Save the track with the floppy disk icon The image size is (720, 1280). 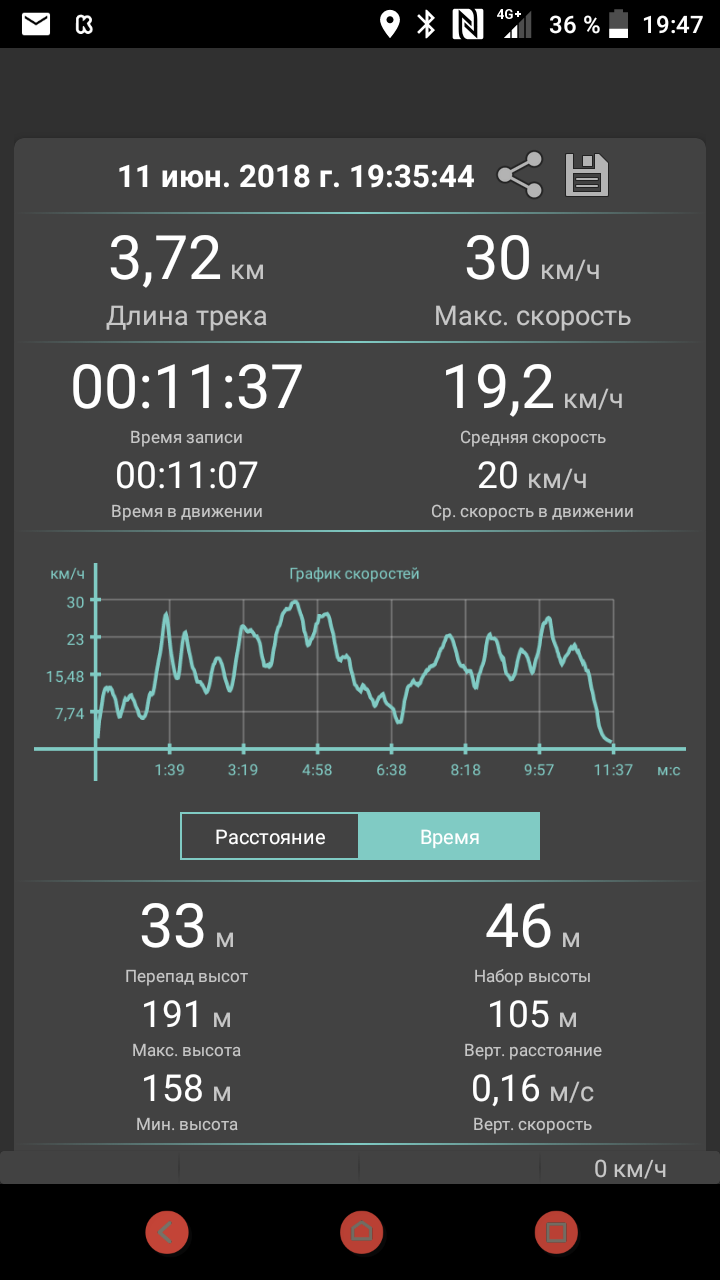(587, 176)
